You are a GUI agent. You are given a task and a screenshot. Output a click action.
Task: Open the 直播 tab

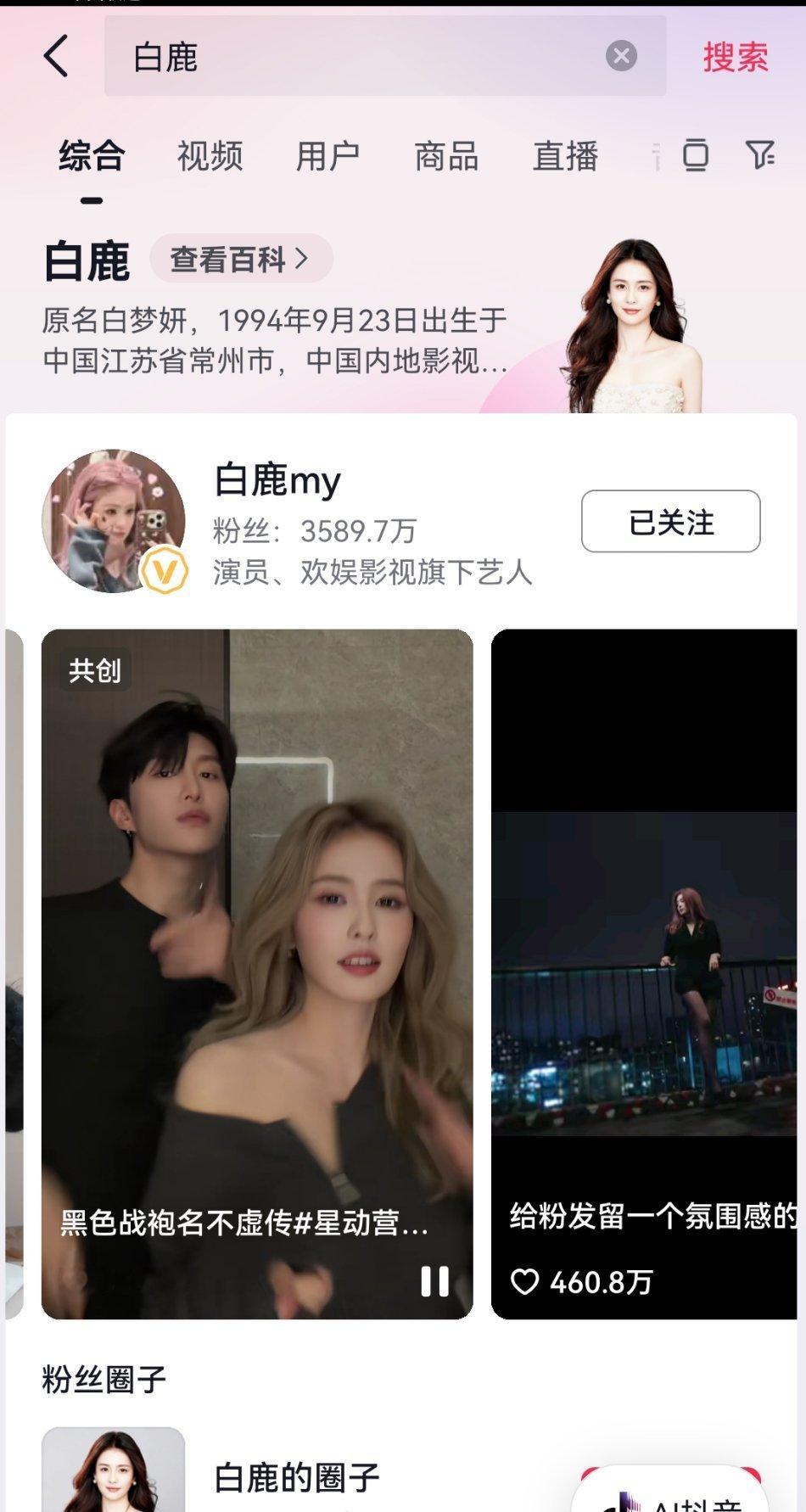point(565,156)
